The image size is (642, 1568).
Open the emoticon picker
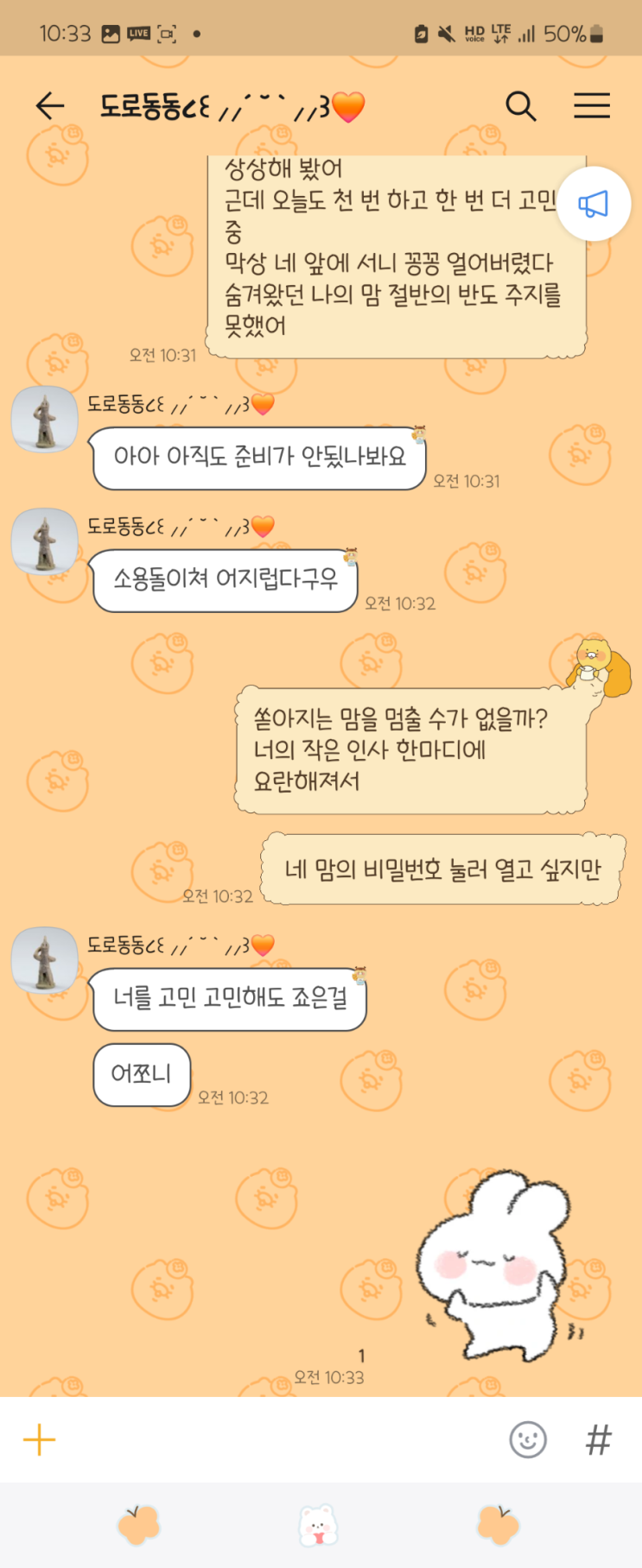tap(528, 1439)
